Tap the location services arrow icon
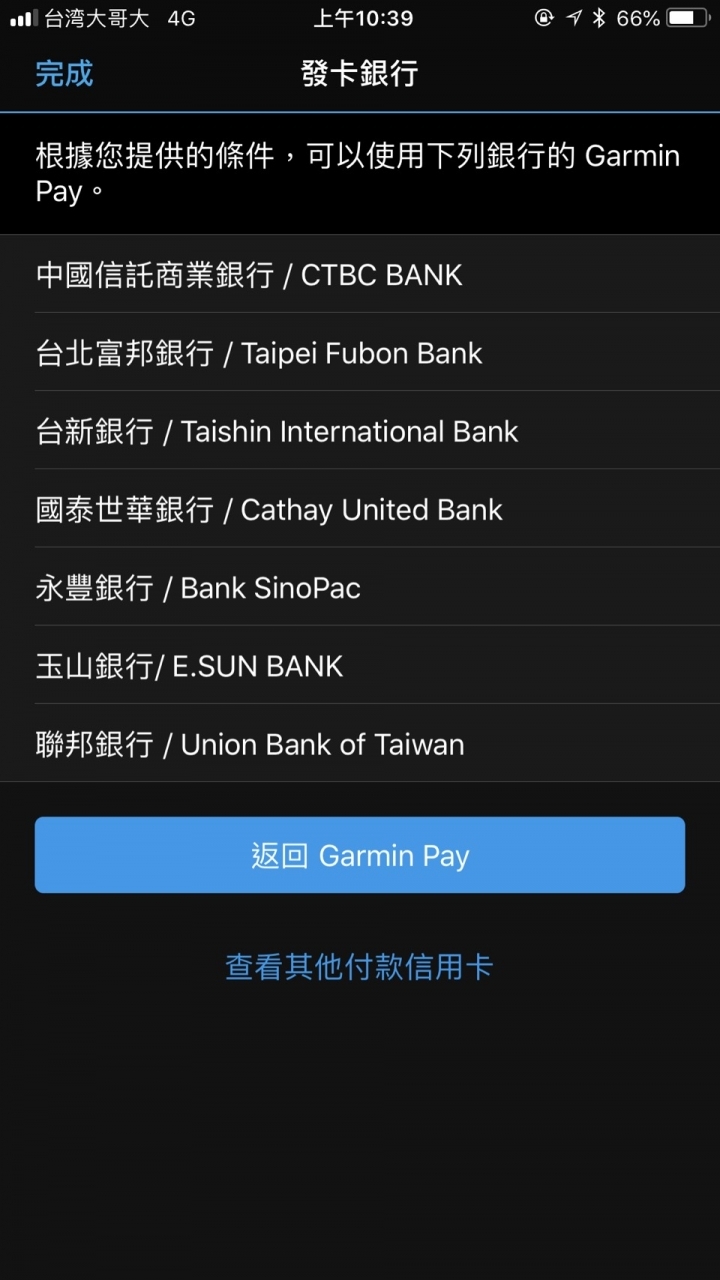Screen dimensions: 720x1280 pos(574,16)
